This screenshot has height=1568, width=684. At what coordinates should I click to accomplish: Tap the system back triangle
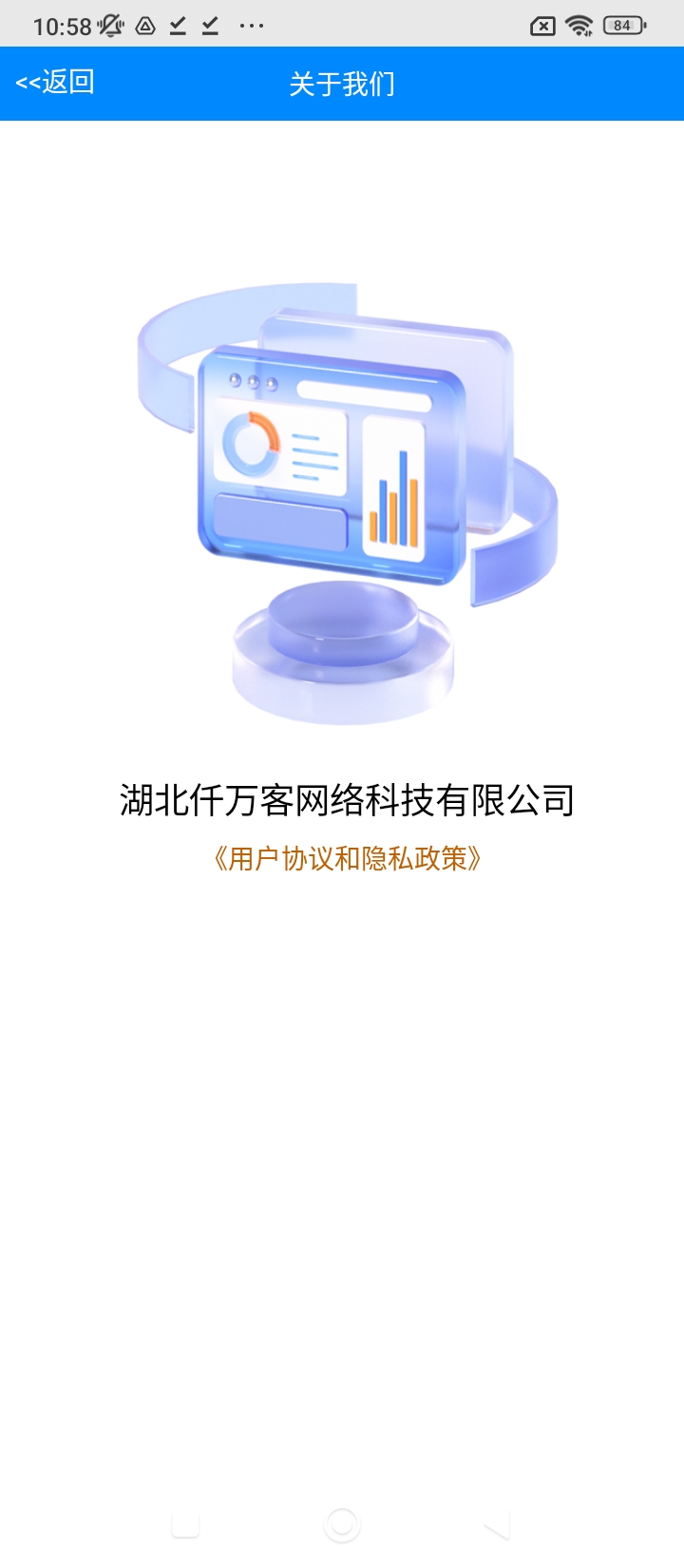pos(498,1525)
